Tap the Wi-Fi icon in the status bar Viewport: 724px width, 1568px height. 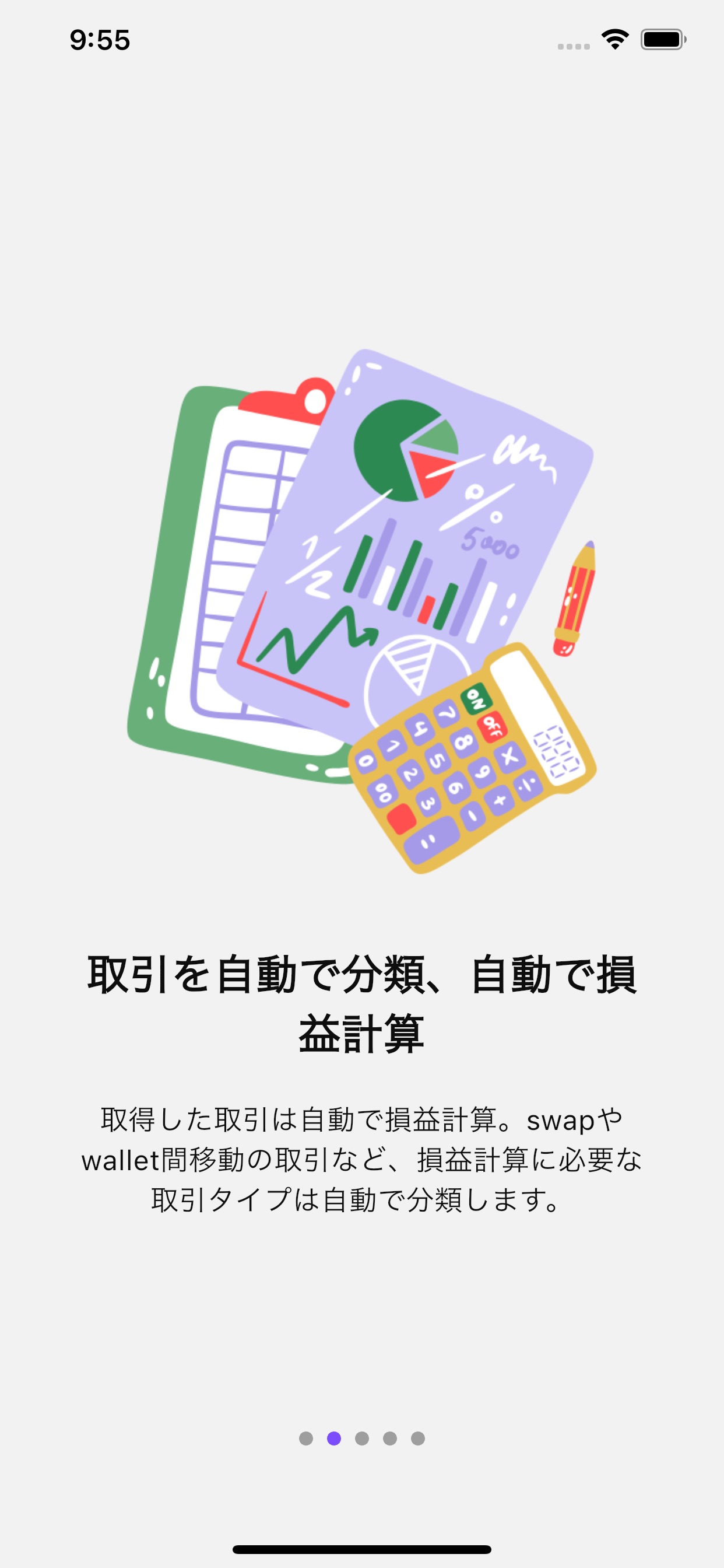614,38
